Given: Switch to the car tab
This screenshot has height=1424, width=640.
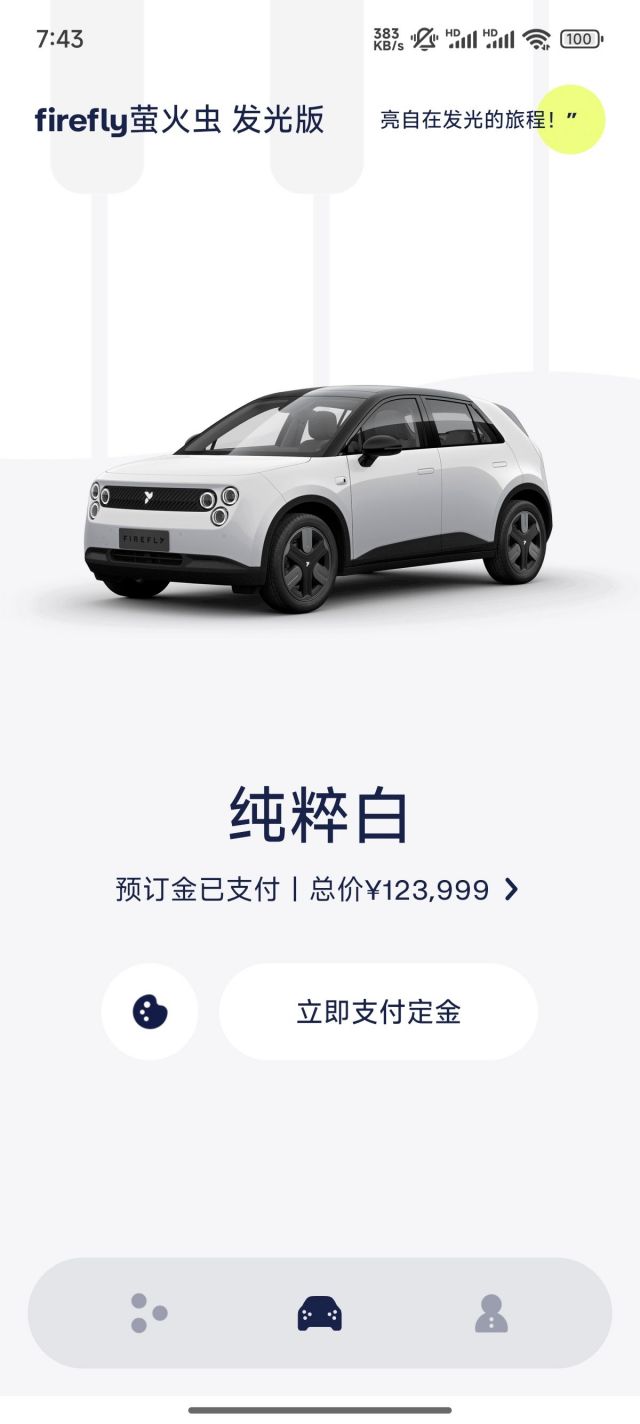Looking at the screenshot, I should tap(320, 1312).
